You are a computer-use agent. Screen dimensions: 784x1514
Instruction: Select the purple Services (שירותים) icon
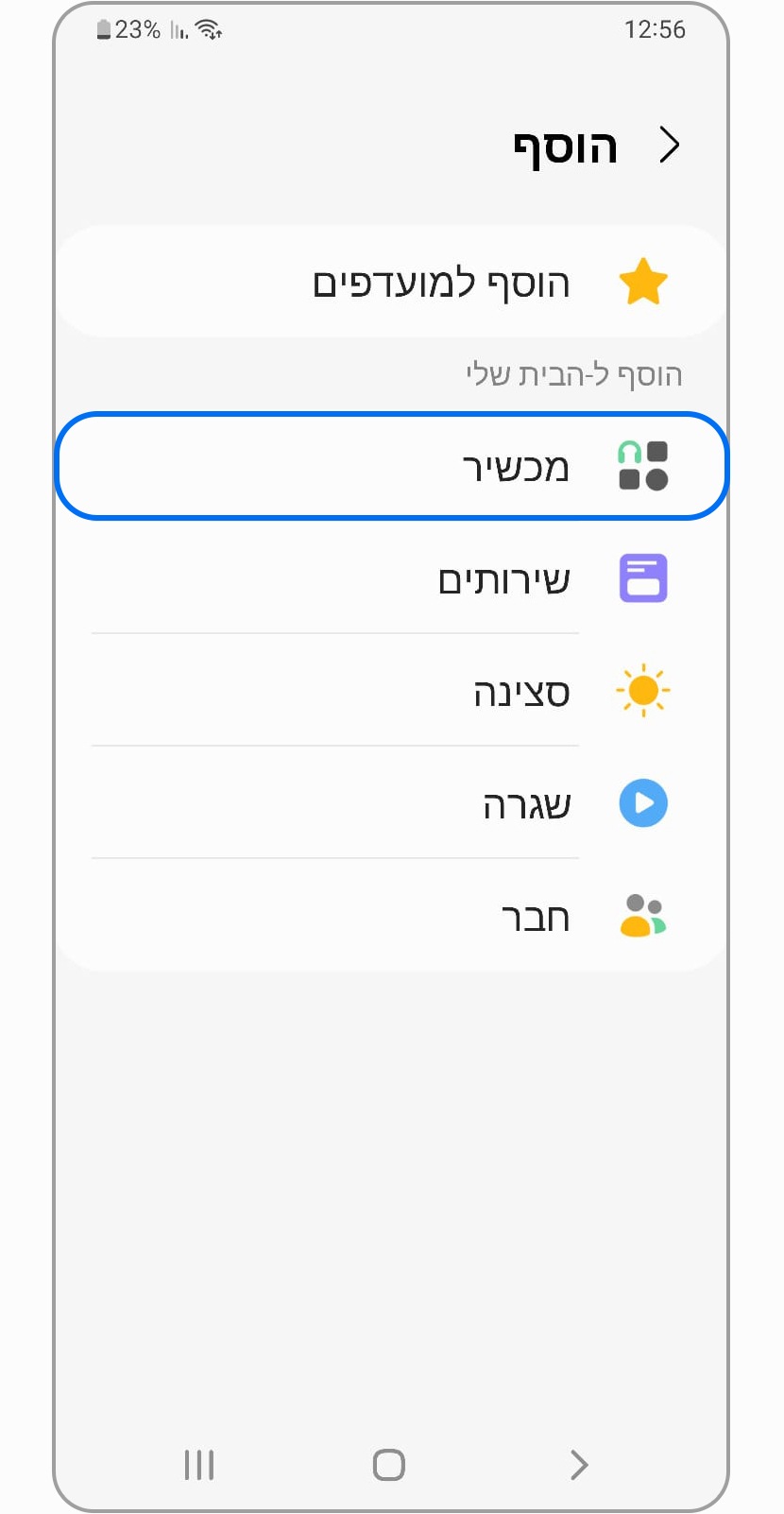pyautogui.click(x=643, y=577)
